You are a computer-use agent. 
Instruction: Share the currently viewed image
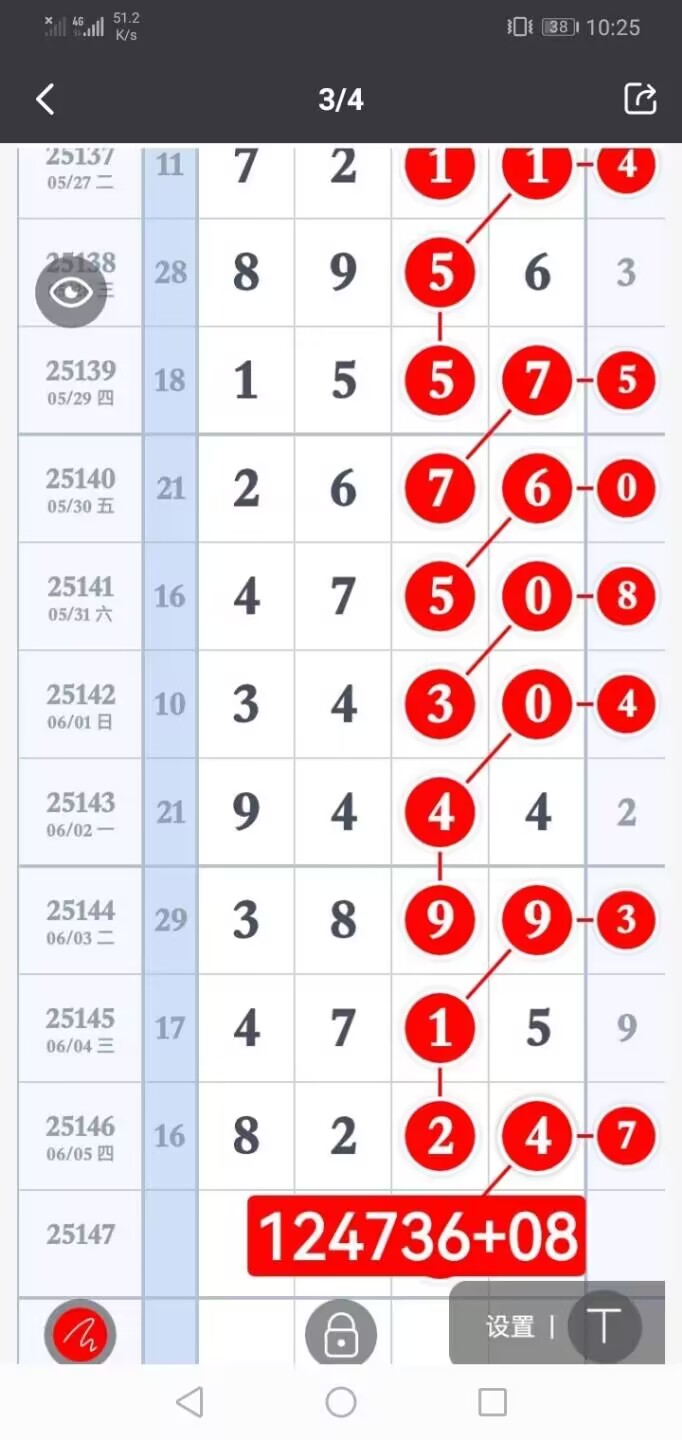(640, 98)
